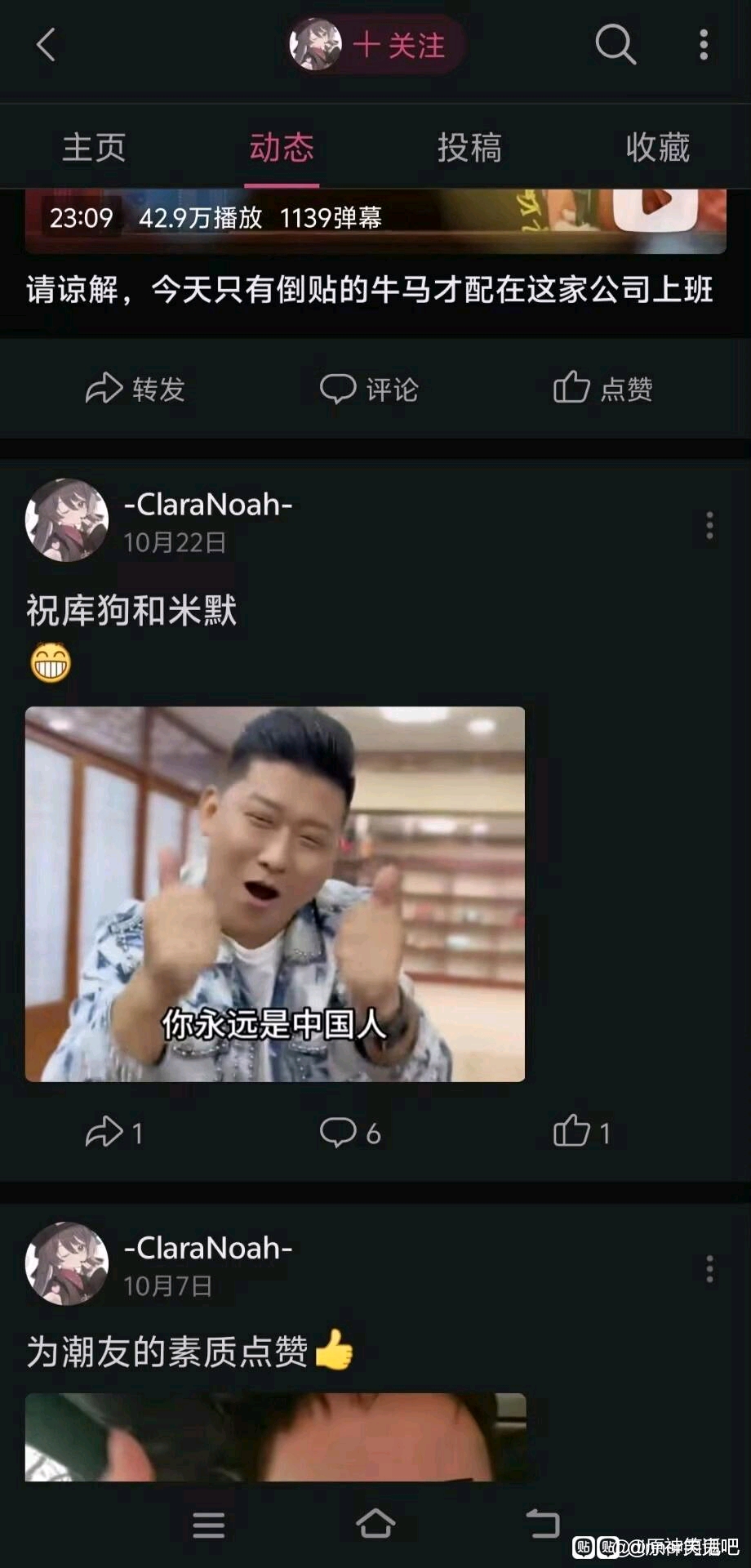Switch to the 主页 tab
The height and width of the screenshot is (1568, 751).
coord(94,148)
